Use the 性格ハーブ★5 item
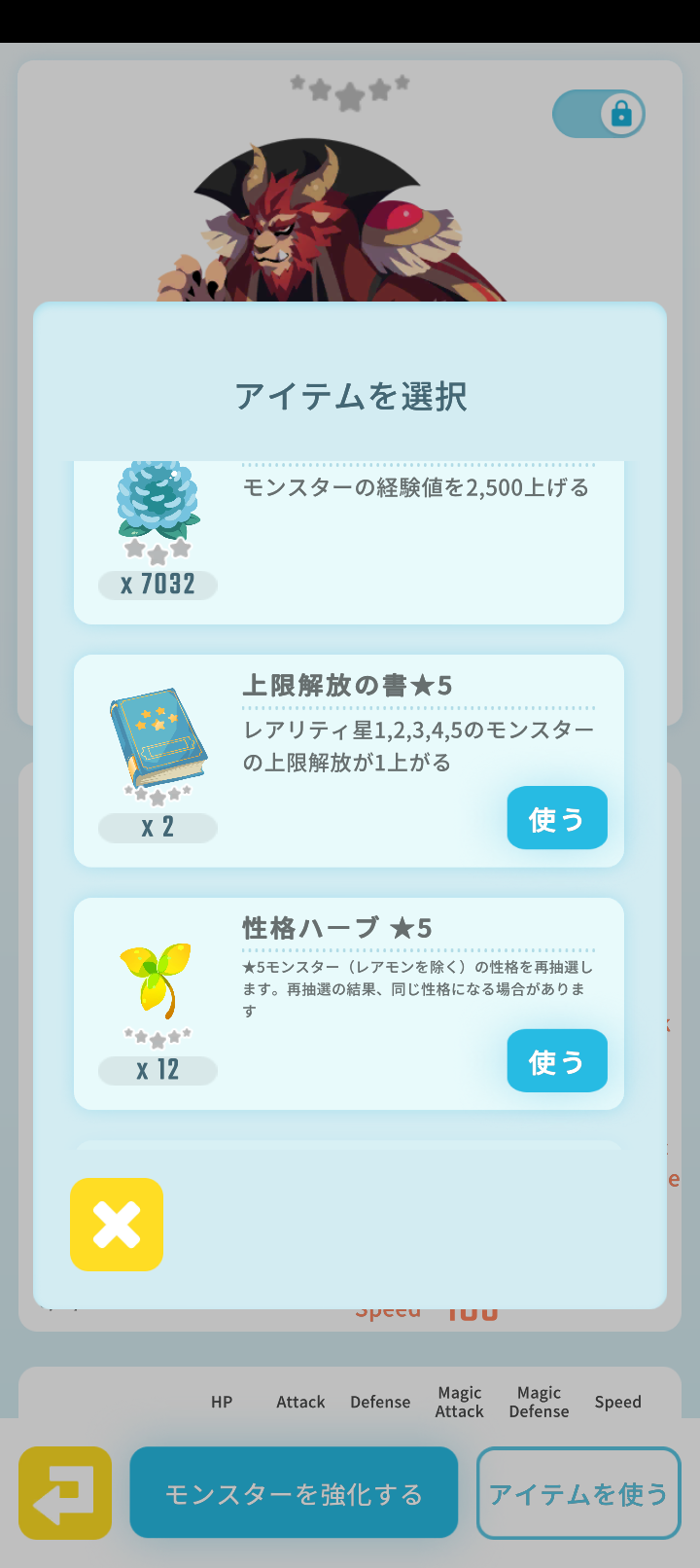The image size is (700, 1568). [x=556, y=1061]
